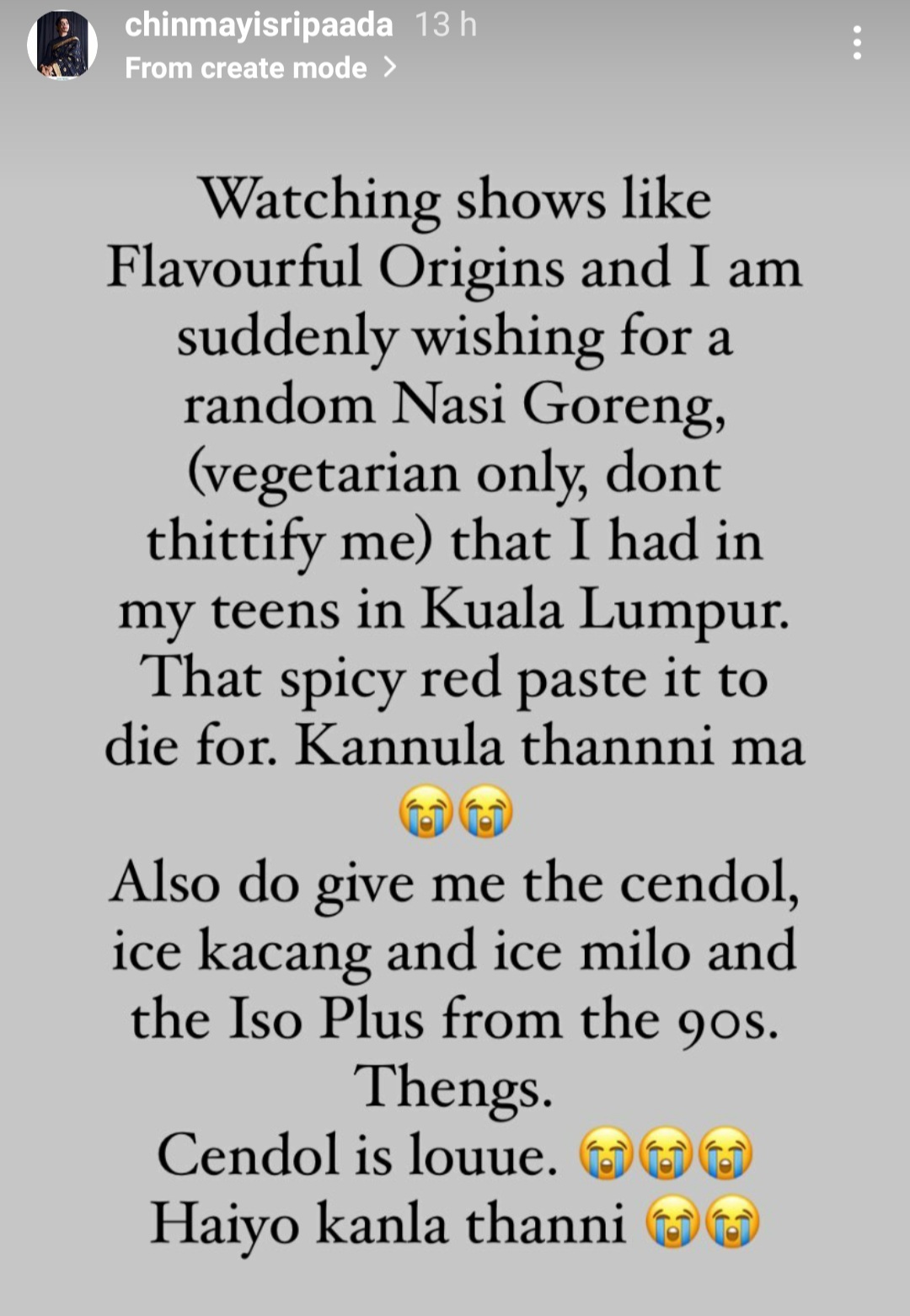Open chinmayisripaada's profile picture
This screenshot has width=910, height=1316.
(x=62, y=45)
